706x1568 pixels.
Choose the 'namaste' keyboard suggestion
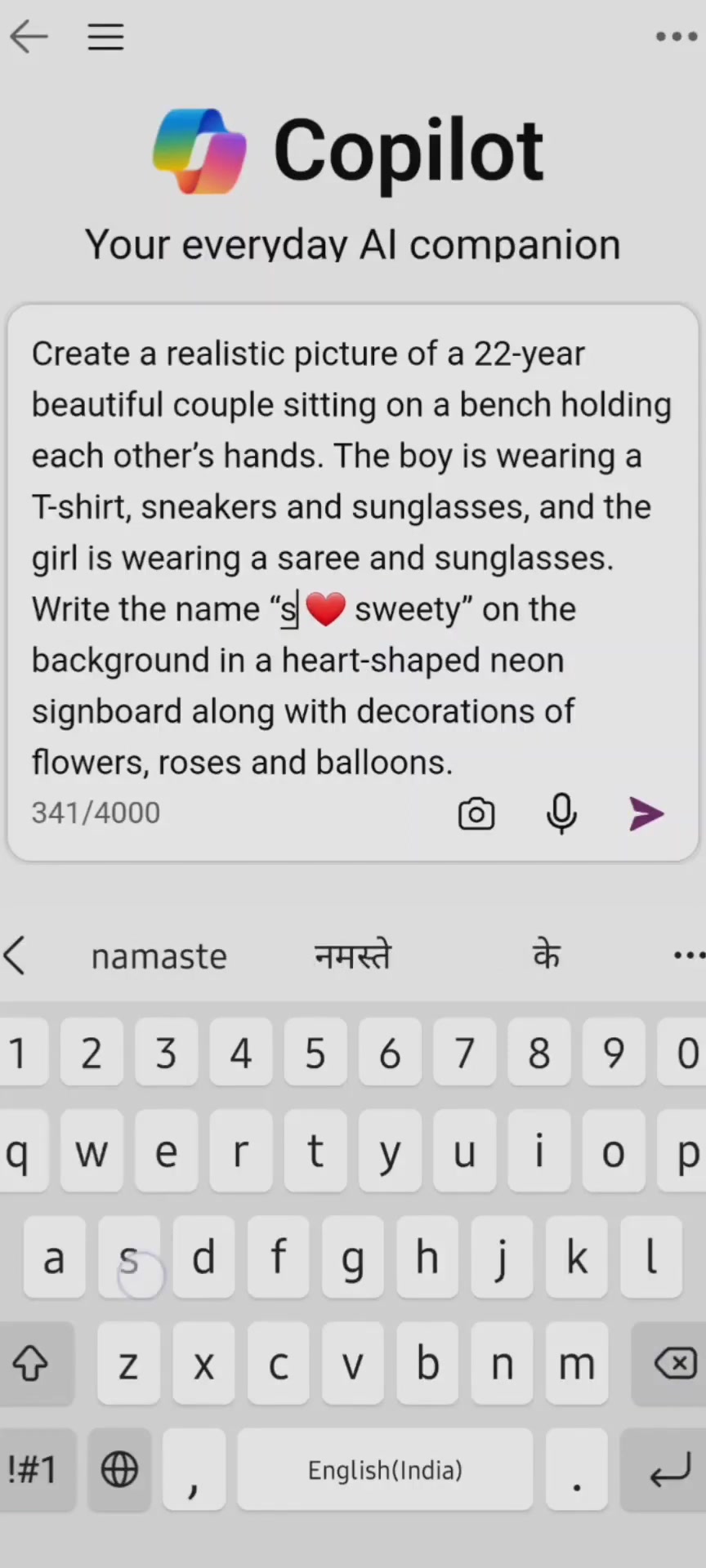(x=159, y=956)
